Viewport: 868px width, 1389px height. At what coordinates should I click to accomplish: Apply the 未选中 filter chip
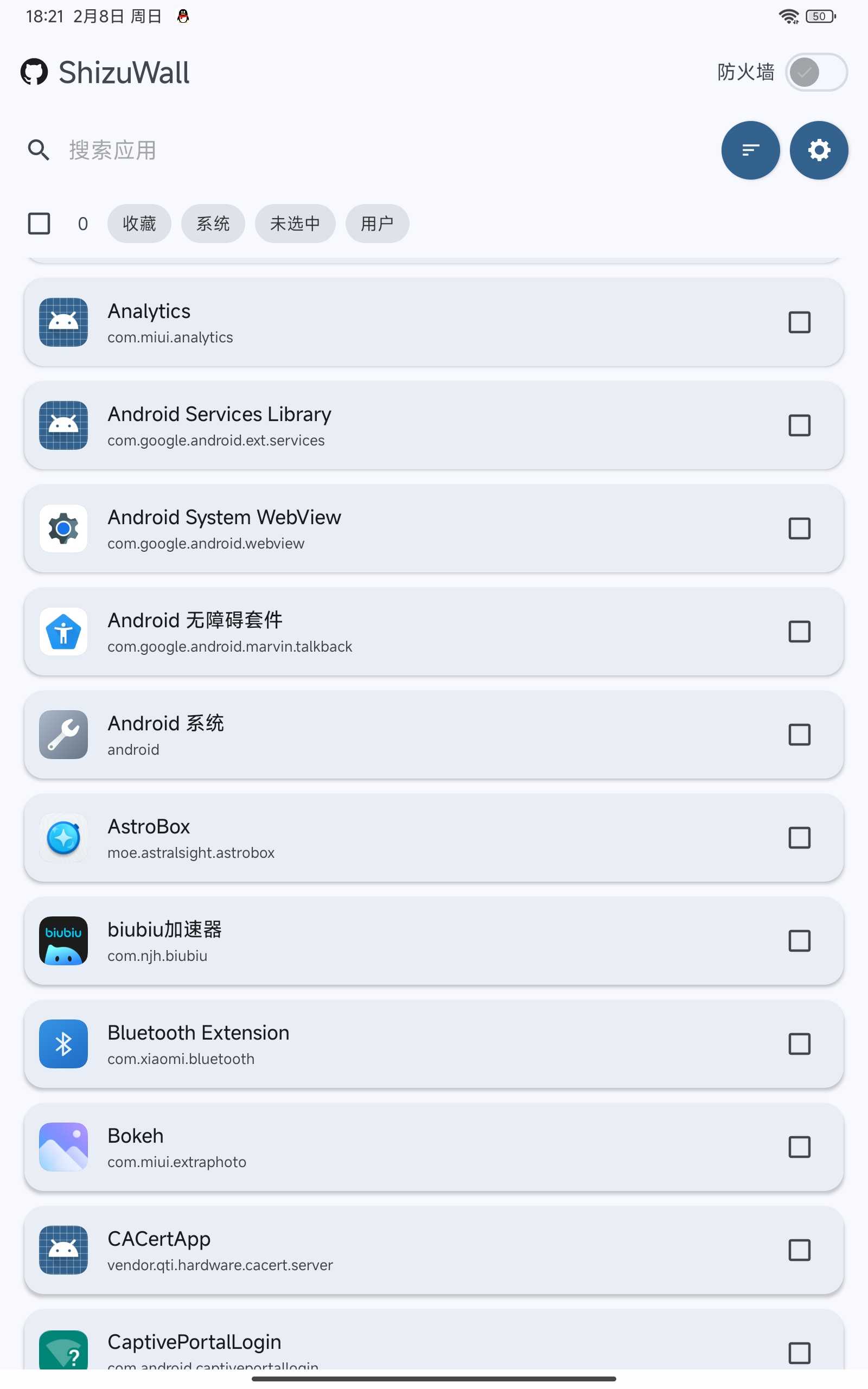(x=295, y=224)
